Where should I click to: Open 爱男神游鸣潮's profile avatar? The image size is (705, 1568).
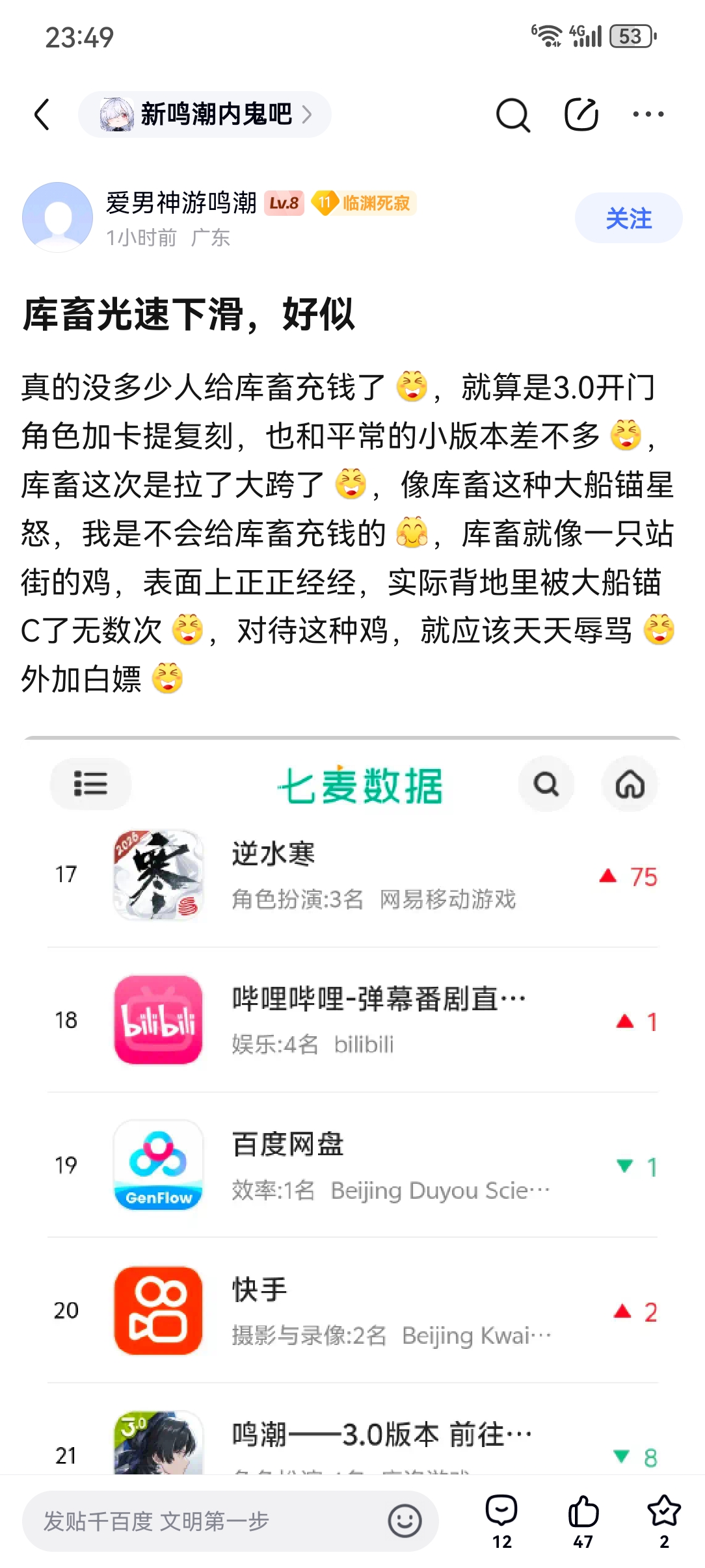57,217
